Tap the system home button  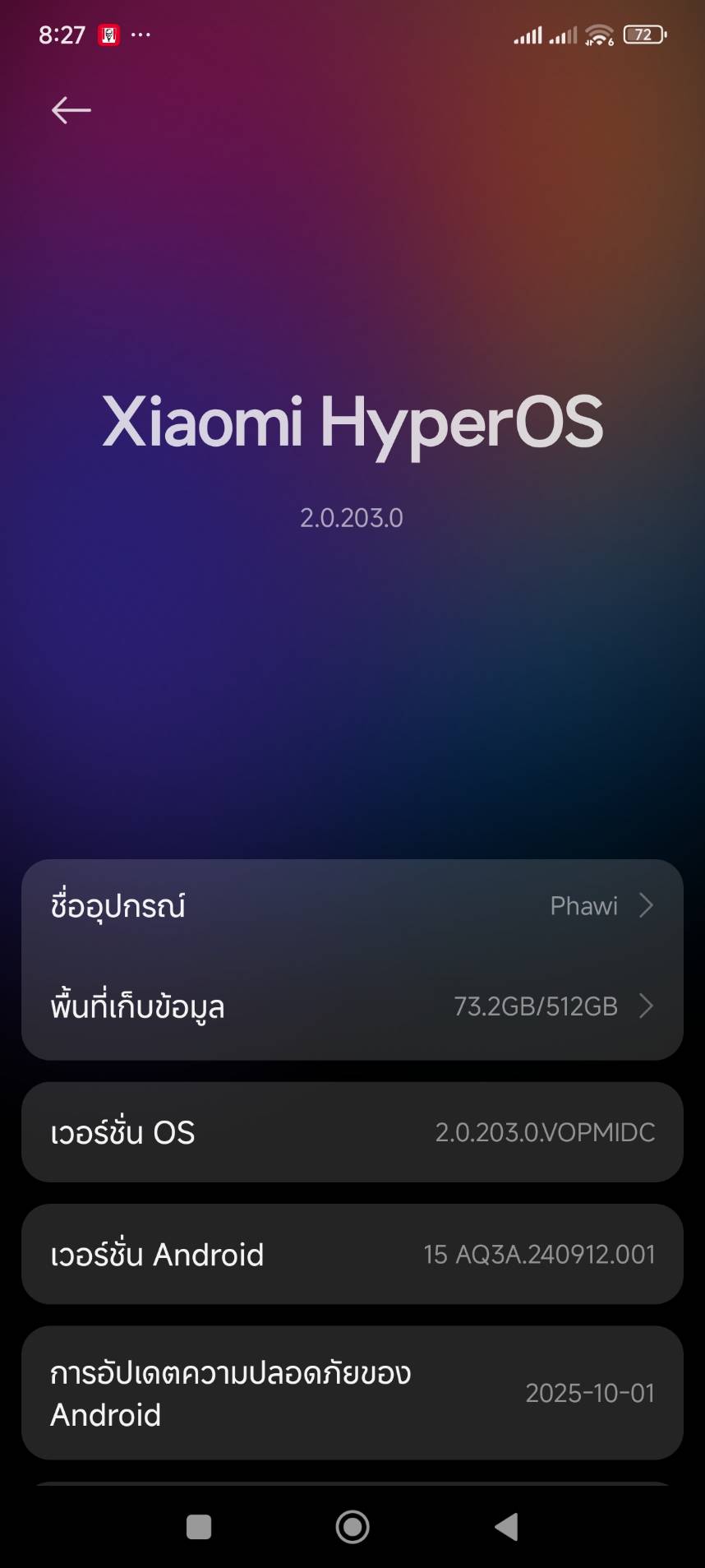coord(352,1527)
